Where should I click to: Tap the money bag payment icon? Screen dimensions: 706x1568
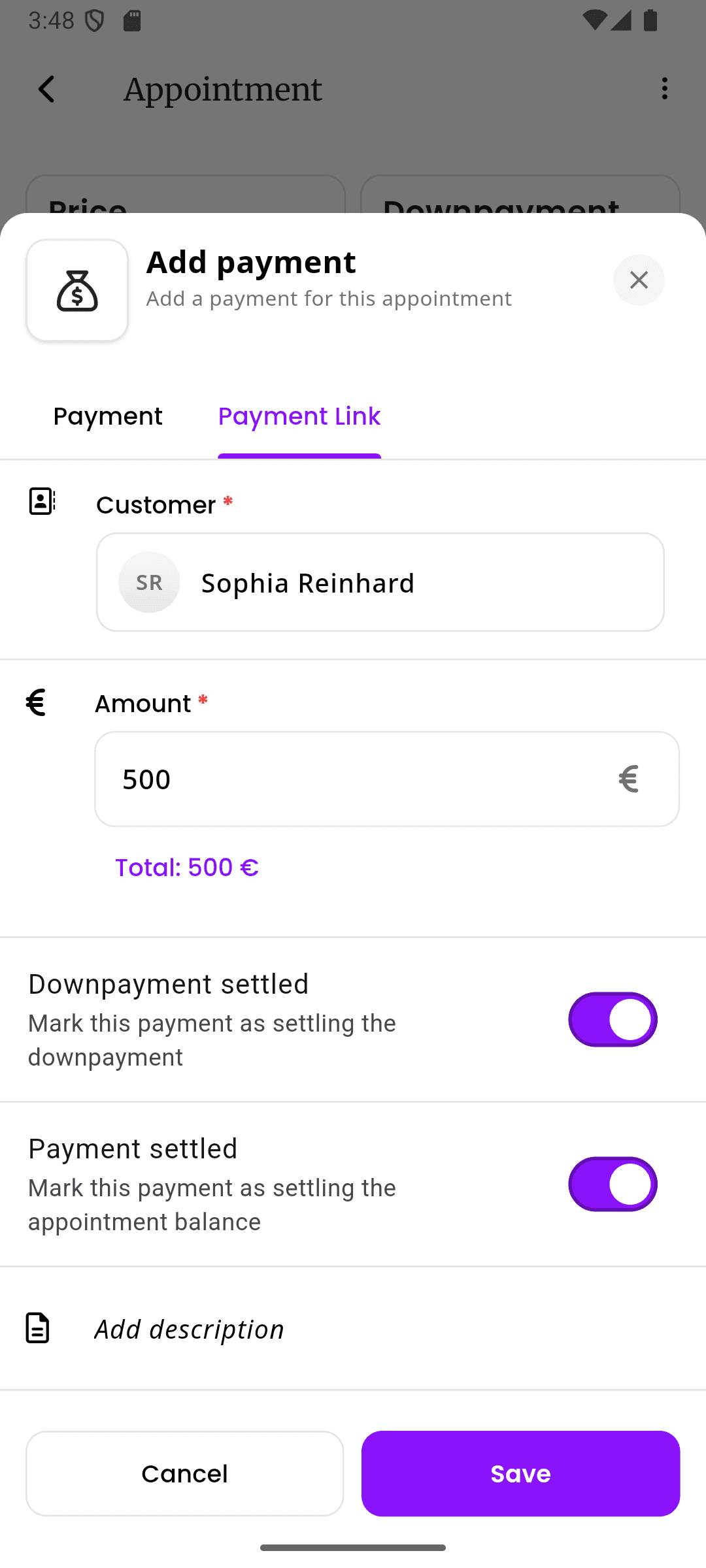76,289
